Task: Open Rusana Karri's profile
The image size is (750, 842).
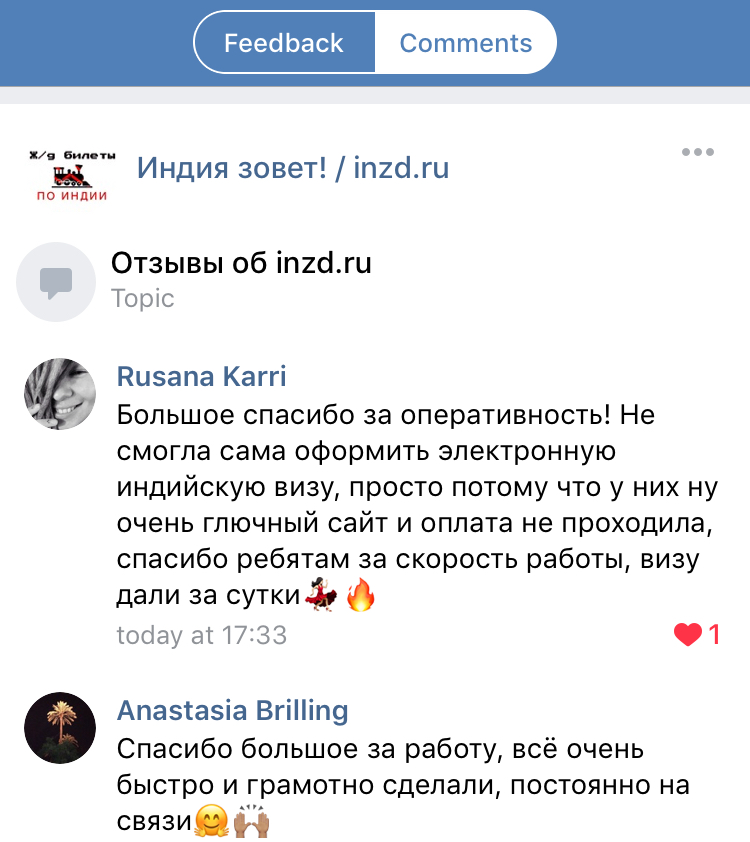Action: coord(202,376)
